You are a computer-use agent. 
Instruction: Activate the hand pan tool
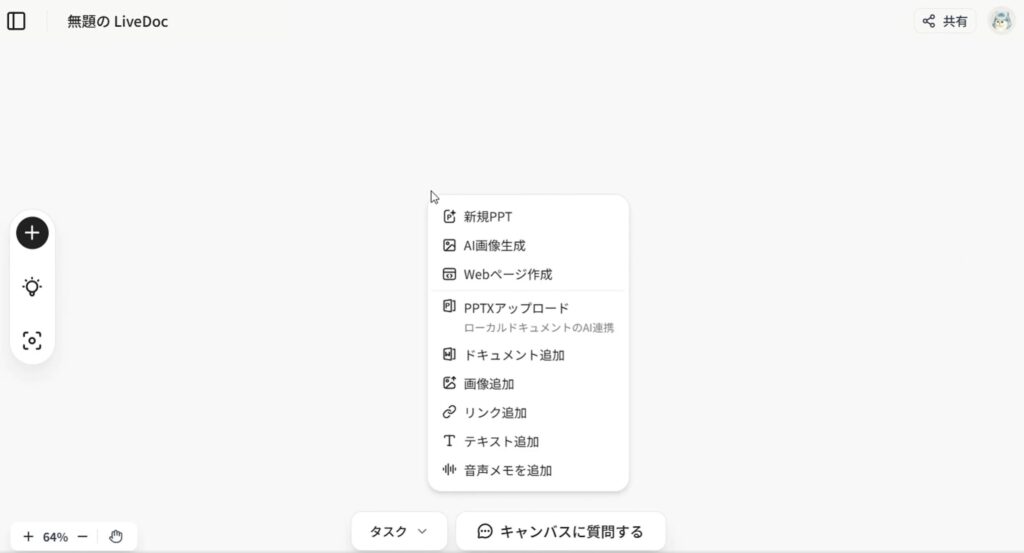[116, 537]
